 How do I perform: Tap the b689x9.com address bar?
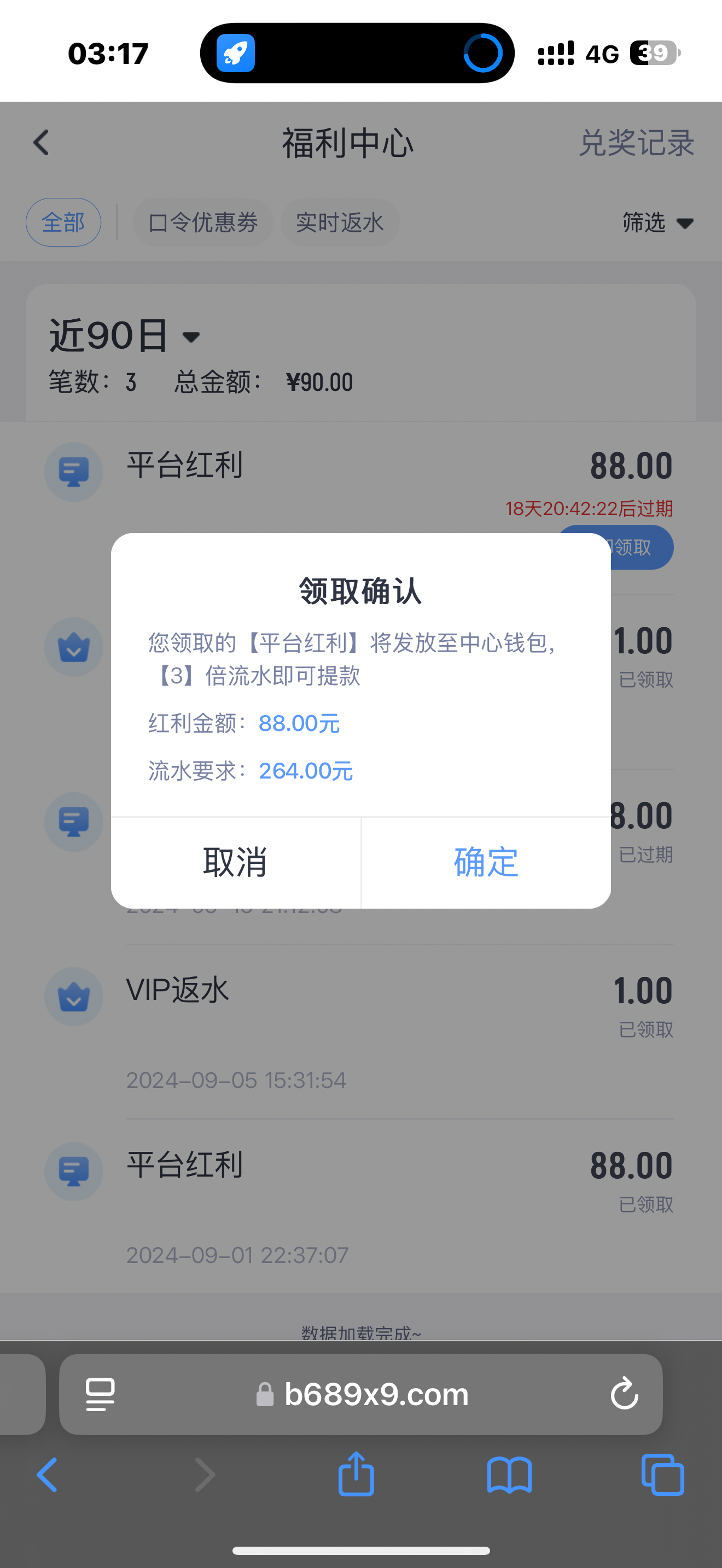(376, 1394)
